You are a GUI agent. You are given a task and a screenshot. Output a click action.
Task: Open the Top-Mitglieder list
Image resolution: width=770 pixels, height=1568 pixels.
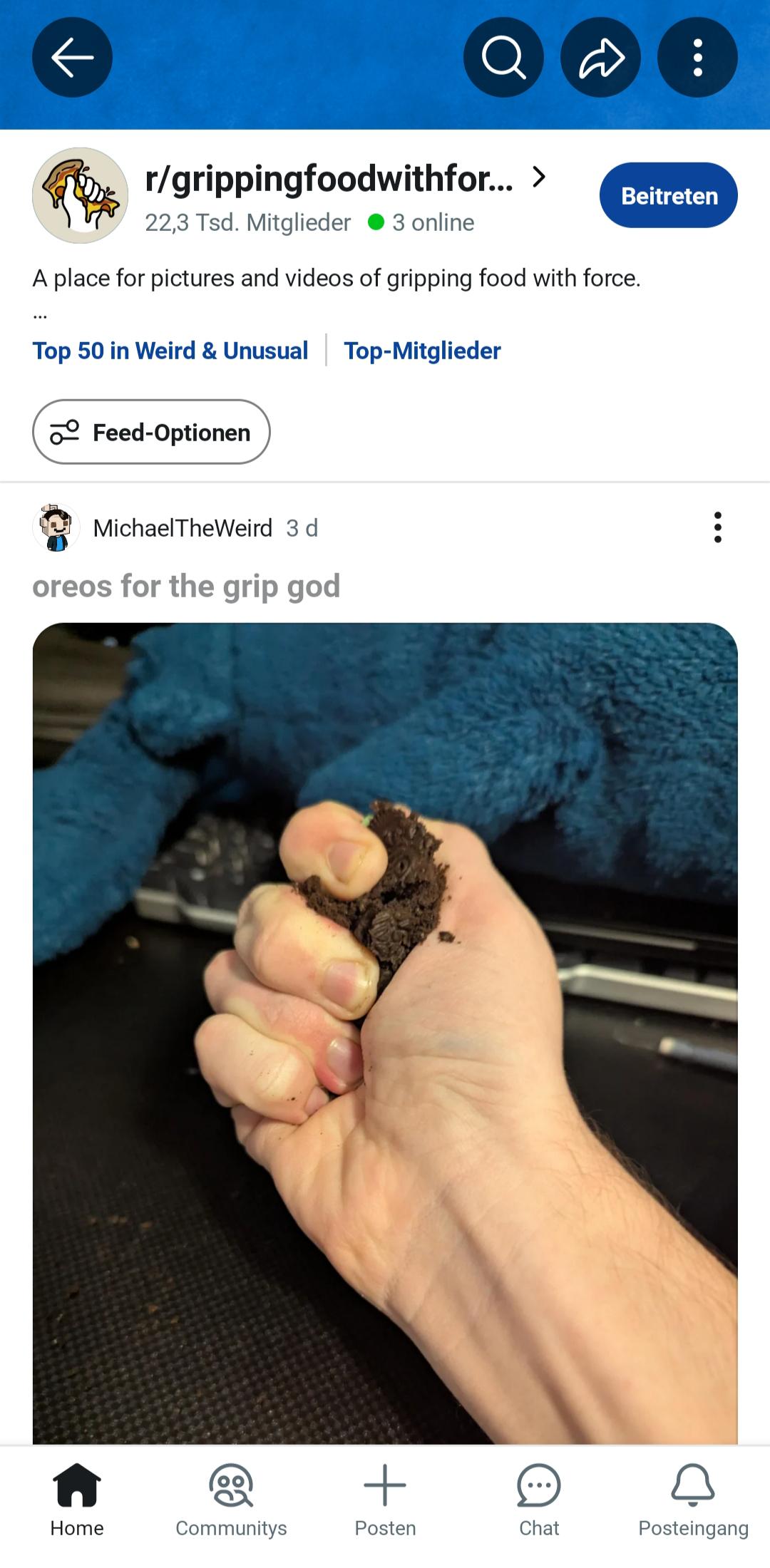(x=422, y=351)
